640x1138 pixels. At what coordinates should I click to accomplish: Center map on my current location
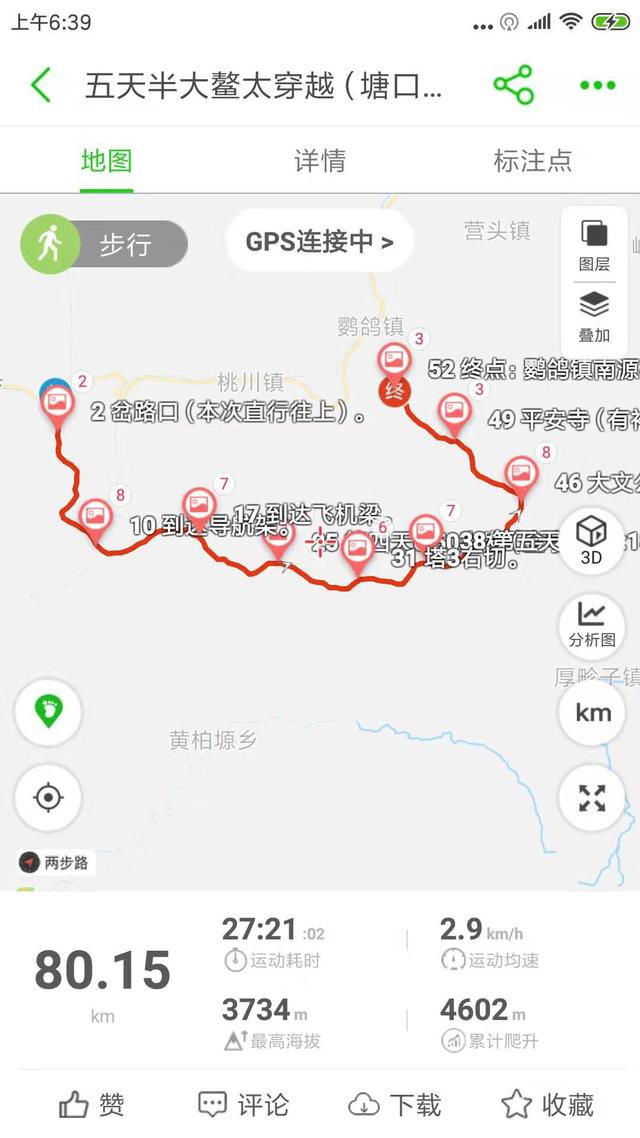click(48, 797)
